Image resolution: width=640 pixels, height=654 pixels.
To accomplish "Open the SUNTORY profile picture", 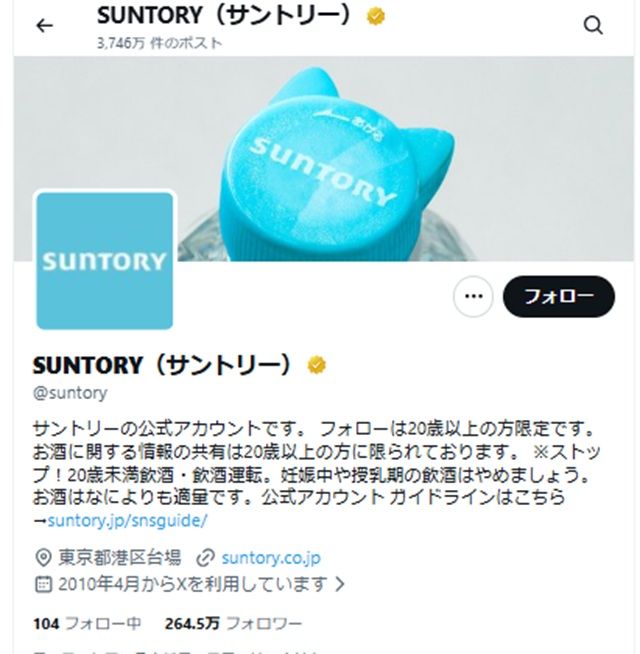I will (105, 261).
